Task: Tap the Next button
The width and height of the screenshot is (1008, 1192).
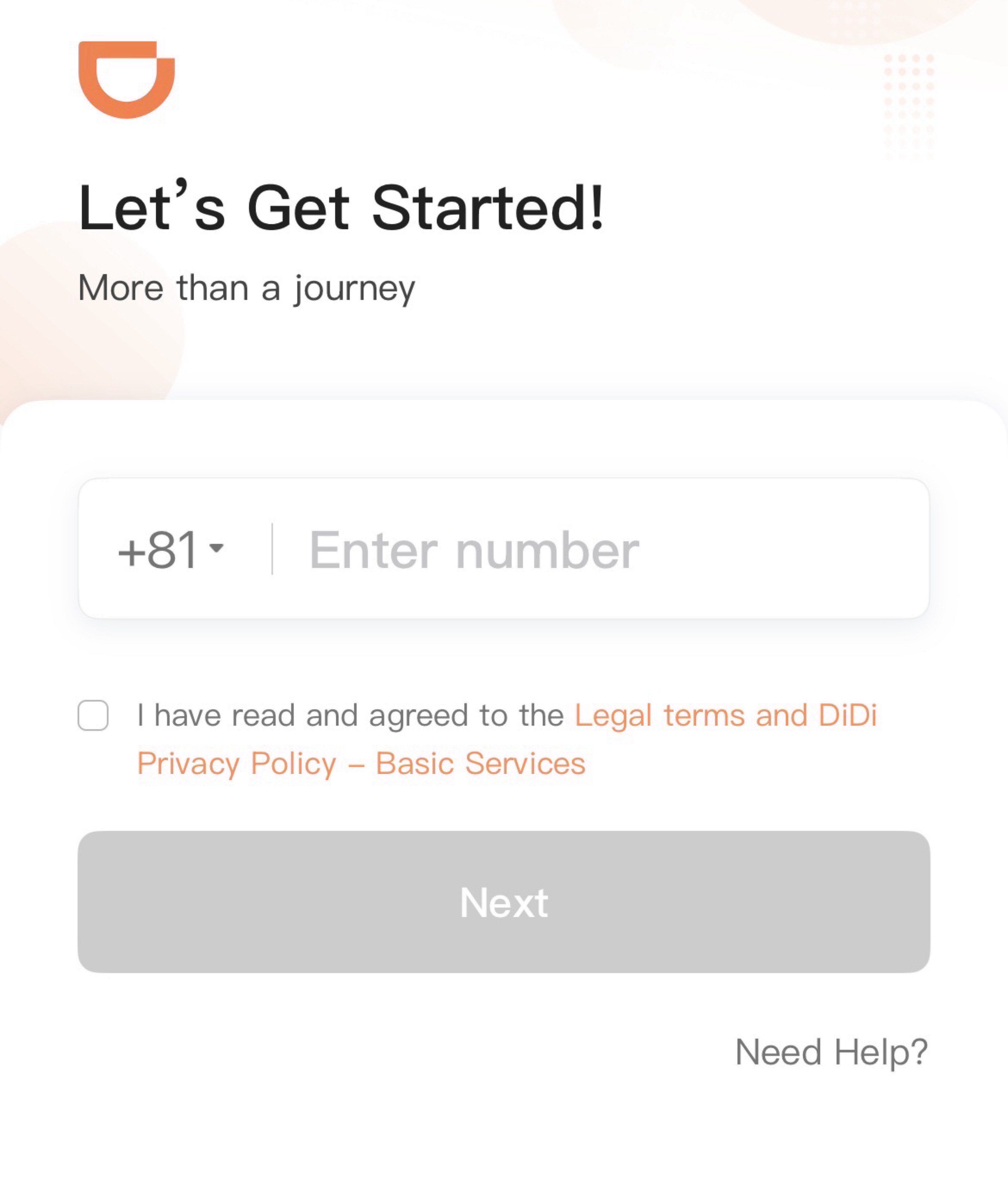Action: coord(503,902)
